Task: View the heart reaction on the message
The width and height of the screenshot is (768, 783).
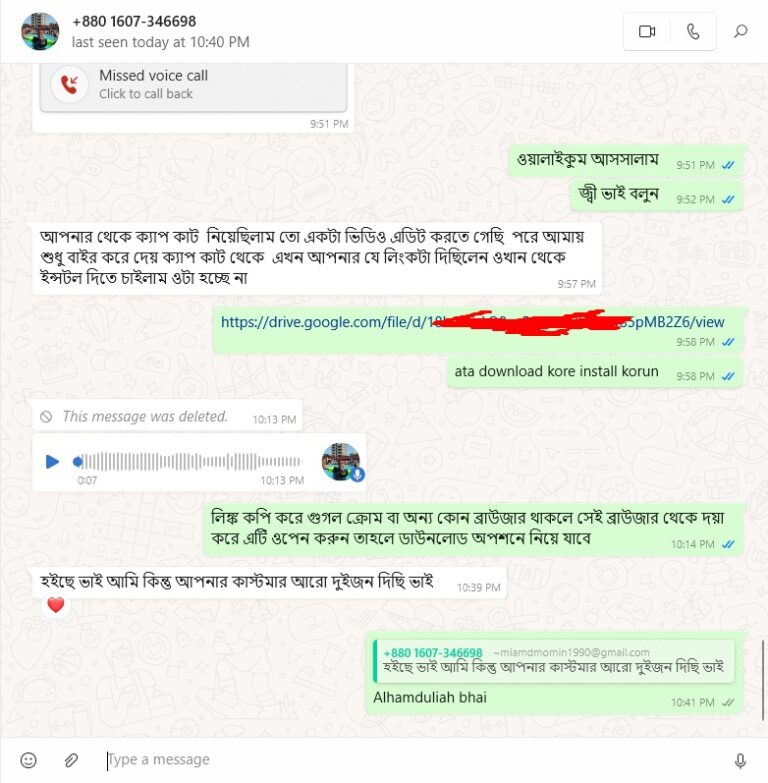Action: (56, 605)
